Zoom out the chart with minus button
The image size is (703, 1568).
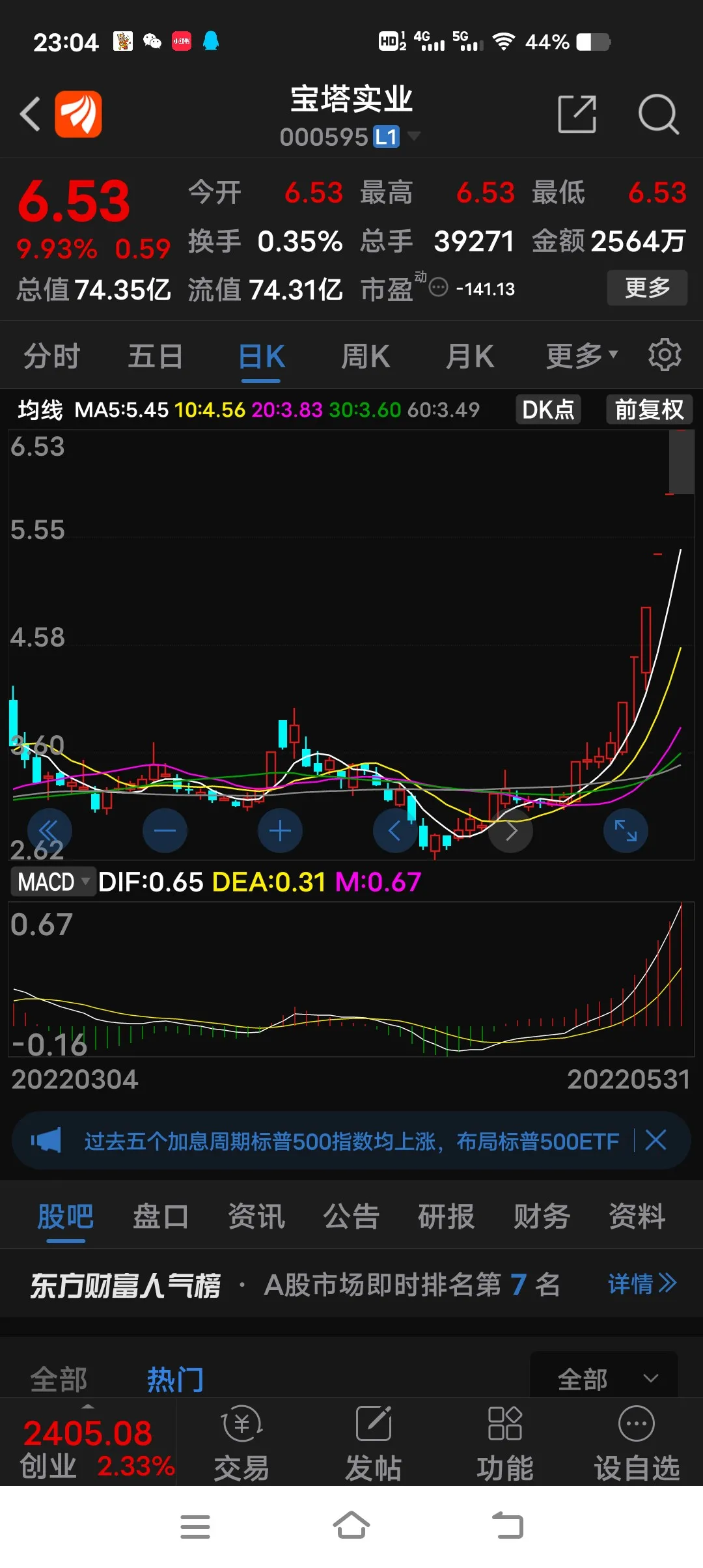(165, 831)
